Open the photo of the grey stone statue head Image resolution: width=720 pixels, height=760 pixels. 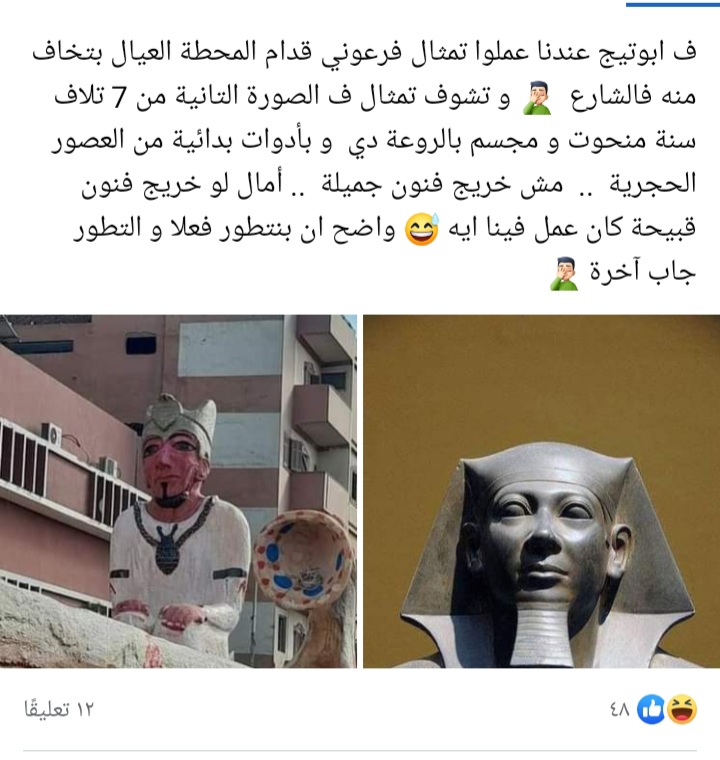(541, 490)
